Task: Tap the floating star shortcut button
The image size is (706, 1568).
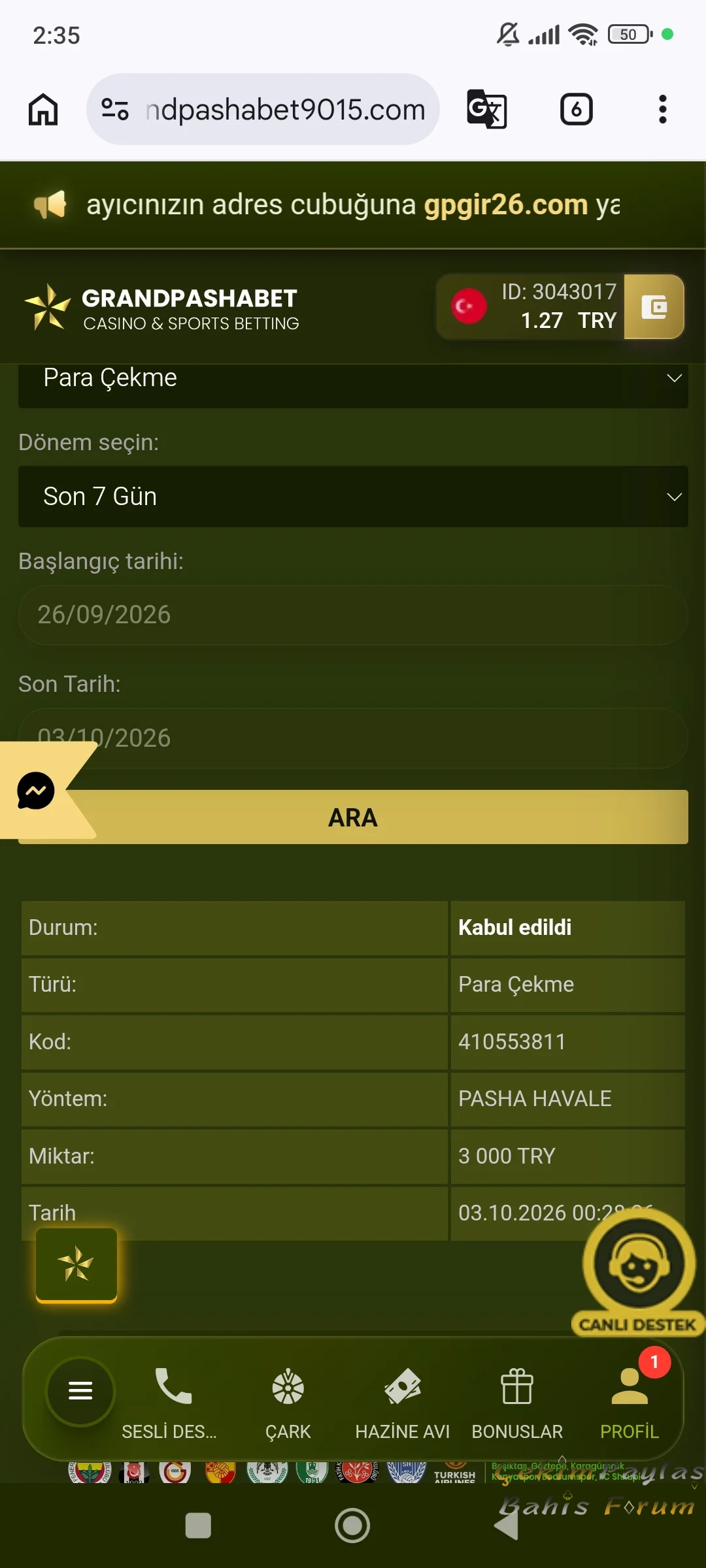Action: pos(76,1264)
